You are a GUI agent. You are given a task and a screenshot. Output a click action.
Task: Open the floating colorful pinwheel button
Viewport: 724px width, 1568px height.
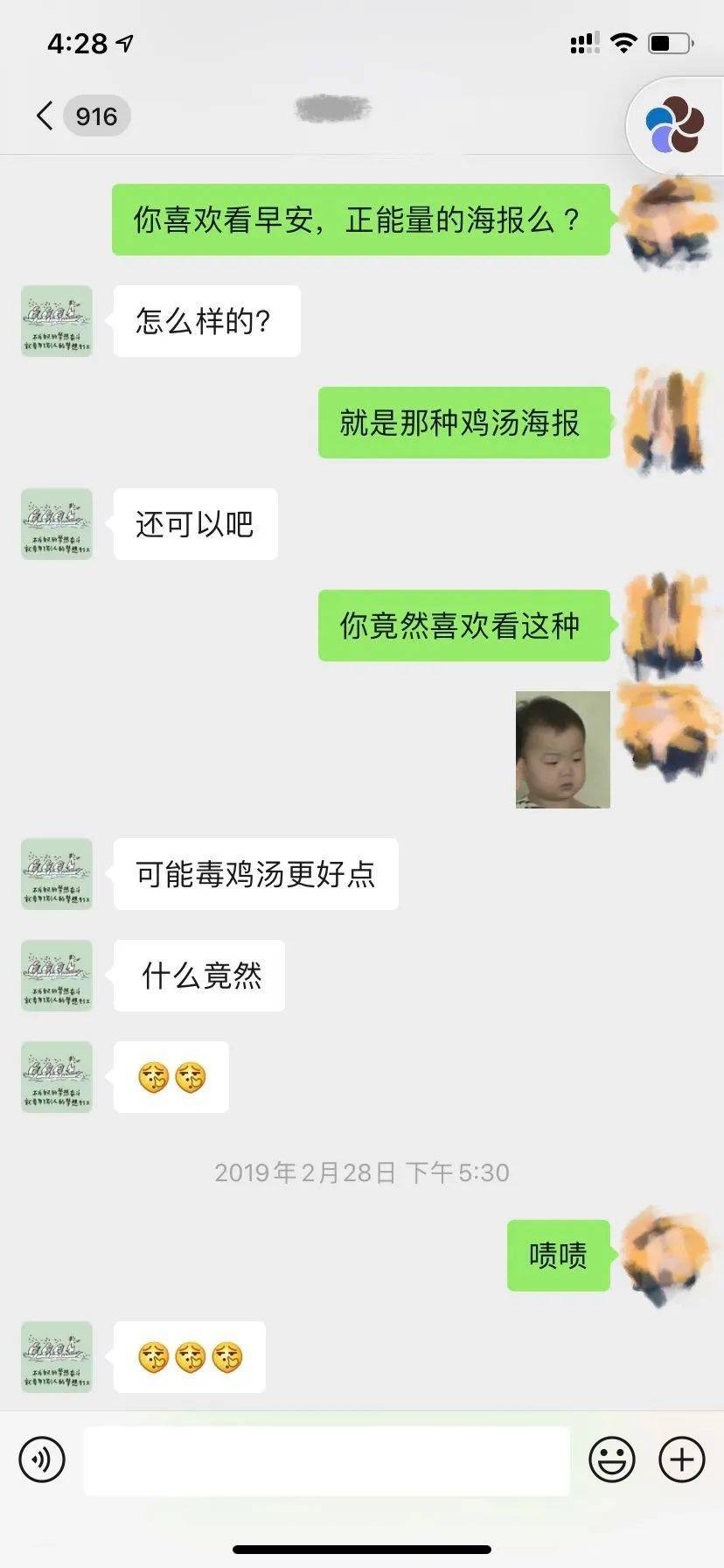[x=674, y=126]
